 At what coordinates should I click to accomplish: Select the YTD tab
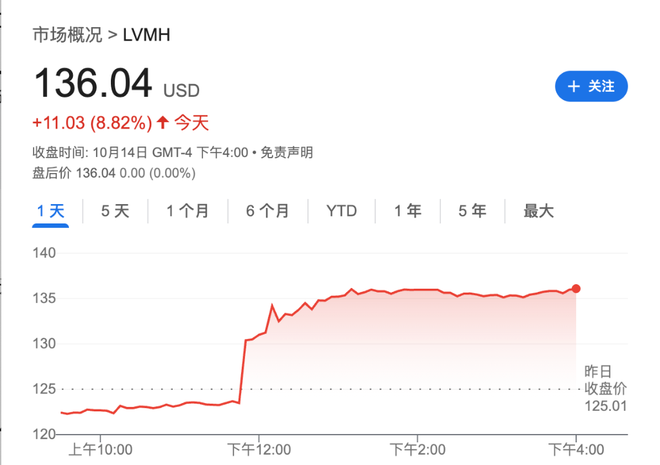point(341,211)
